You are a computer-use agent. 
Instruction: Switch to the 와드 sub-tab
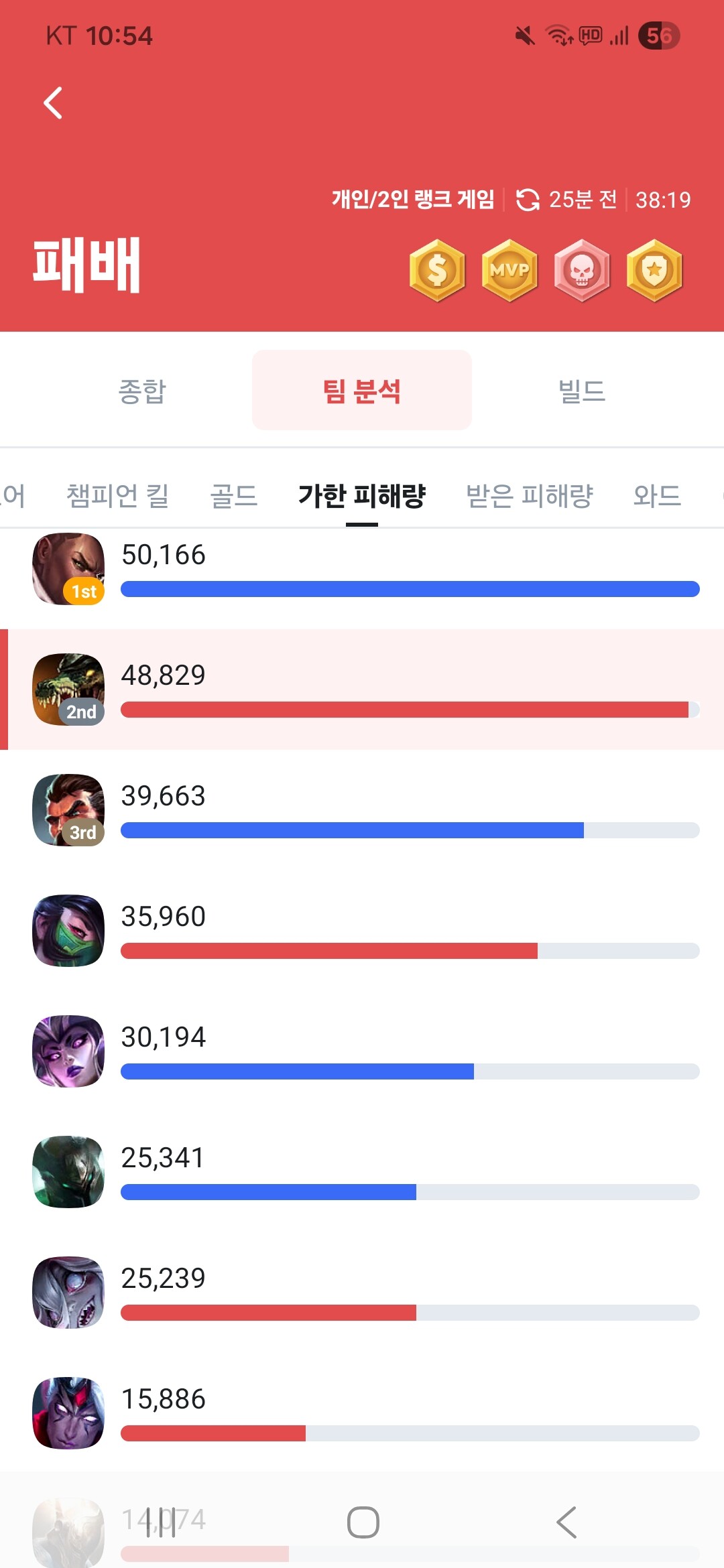[657, 496]
